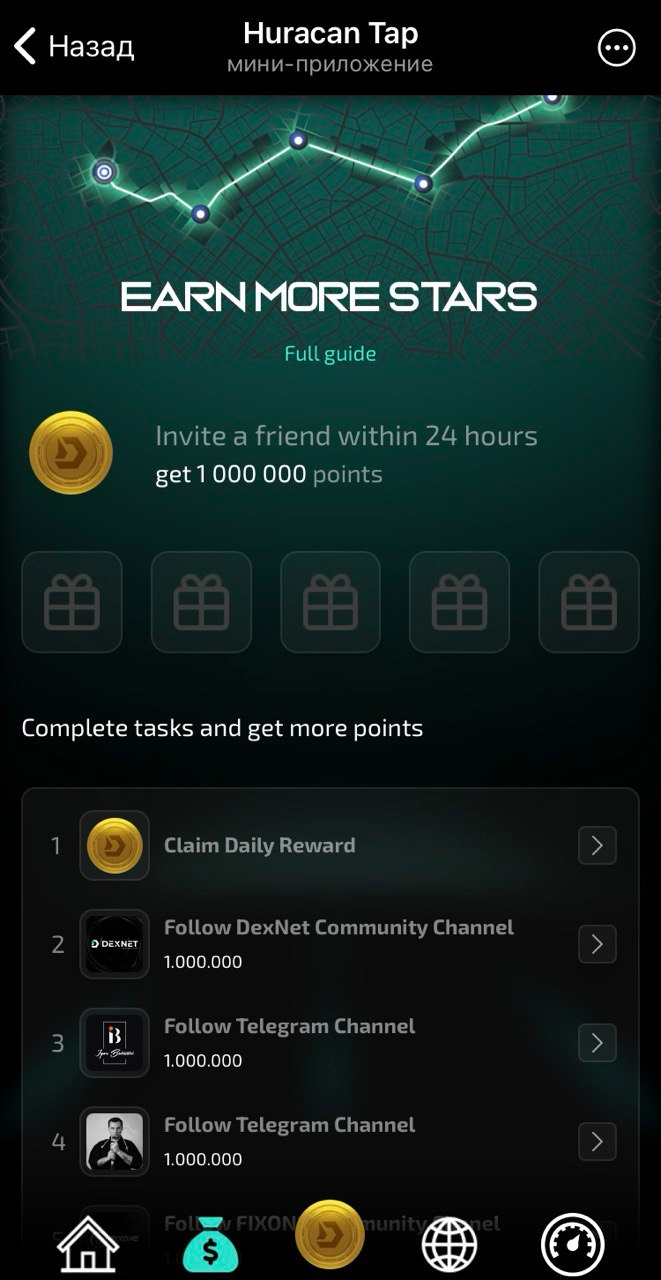Open Follow DexNet Community Channel task
The image size is (661, 1280).
[597, 944]
